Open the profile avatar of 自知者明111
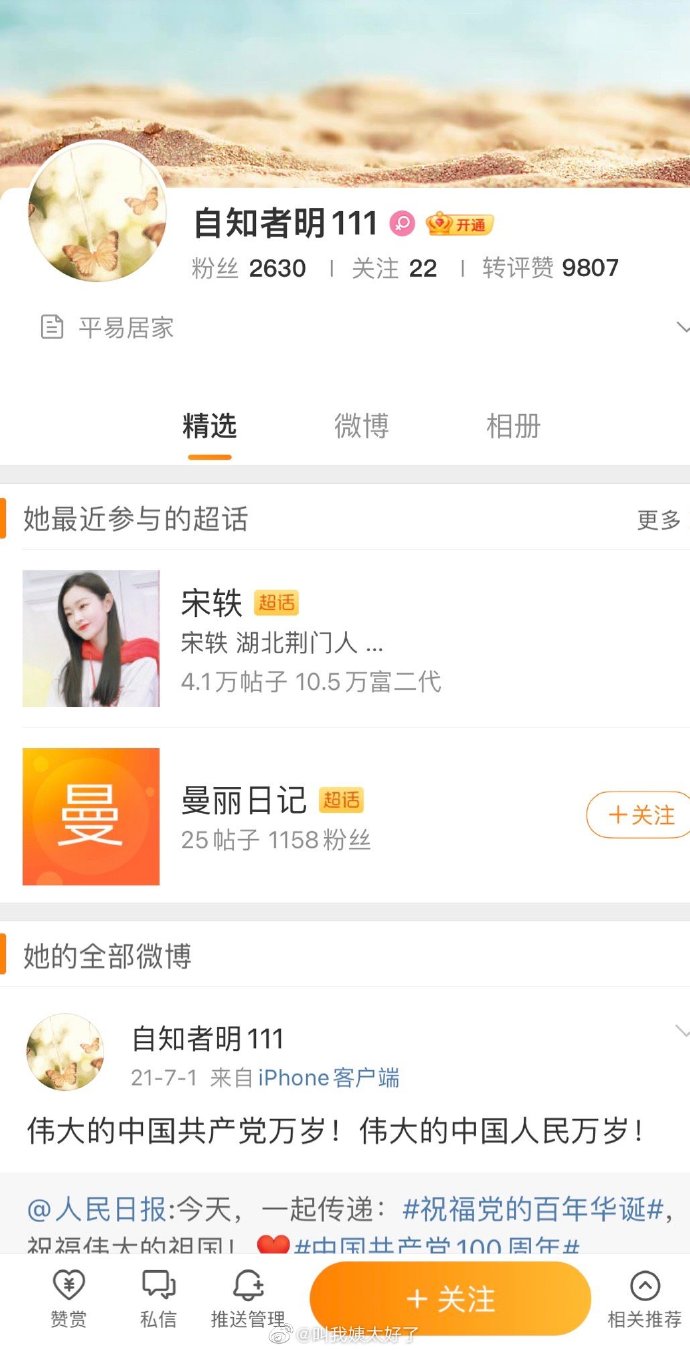690x1351 pixels. 97,212
